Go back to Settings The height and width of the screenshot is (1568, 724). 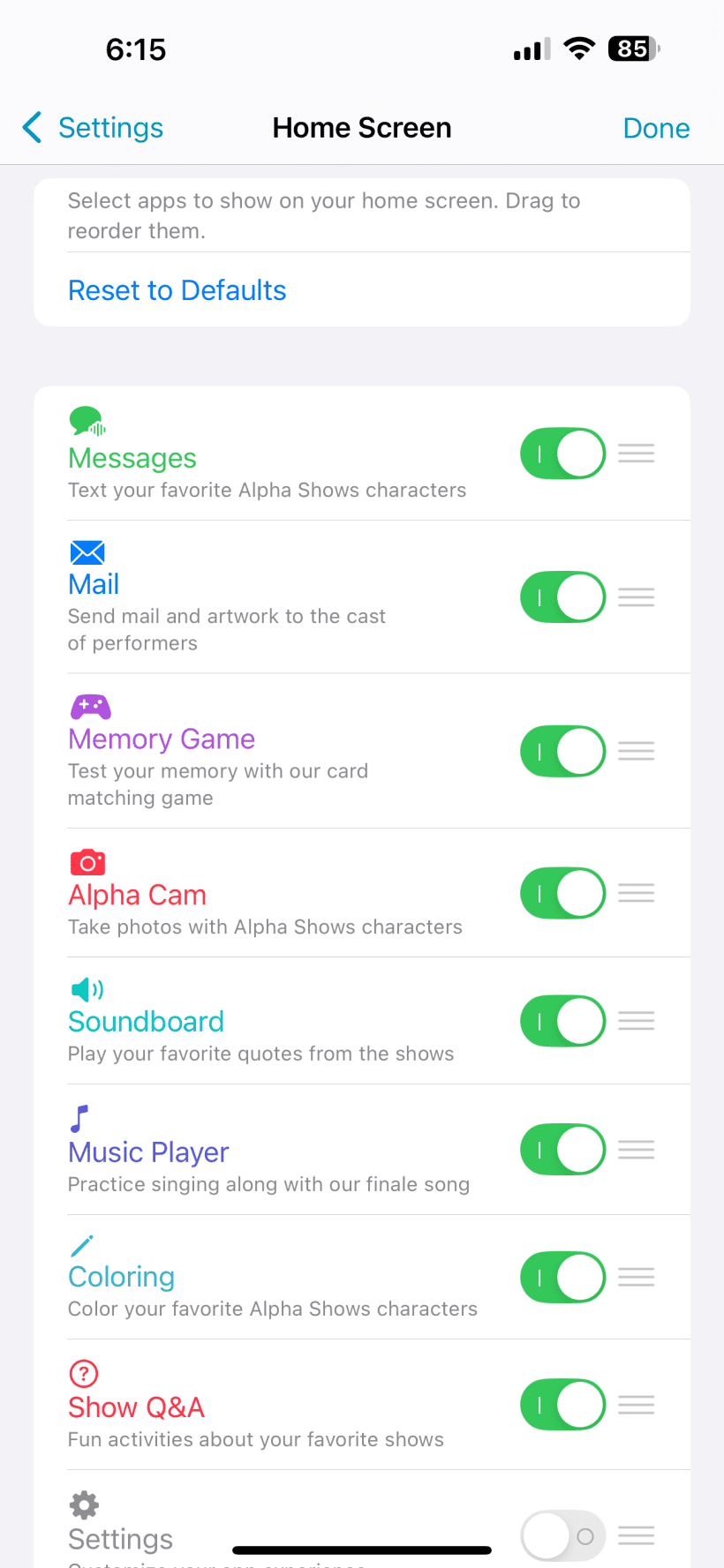pos(93,128)
